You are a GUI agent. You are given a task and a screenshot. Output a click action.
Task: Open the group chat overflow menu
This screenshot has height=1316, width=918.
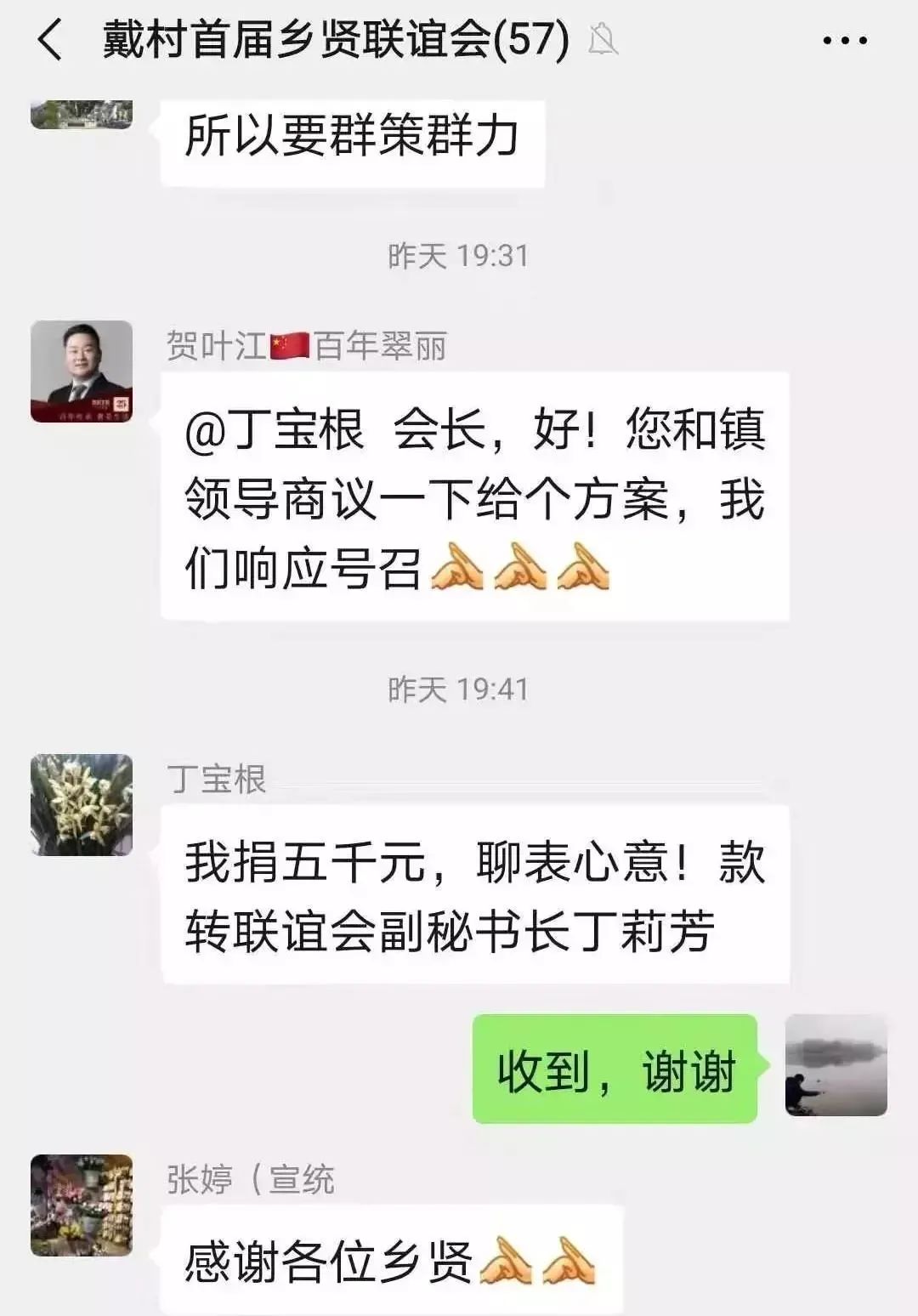click(x=845, y=40)
